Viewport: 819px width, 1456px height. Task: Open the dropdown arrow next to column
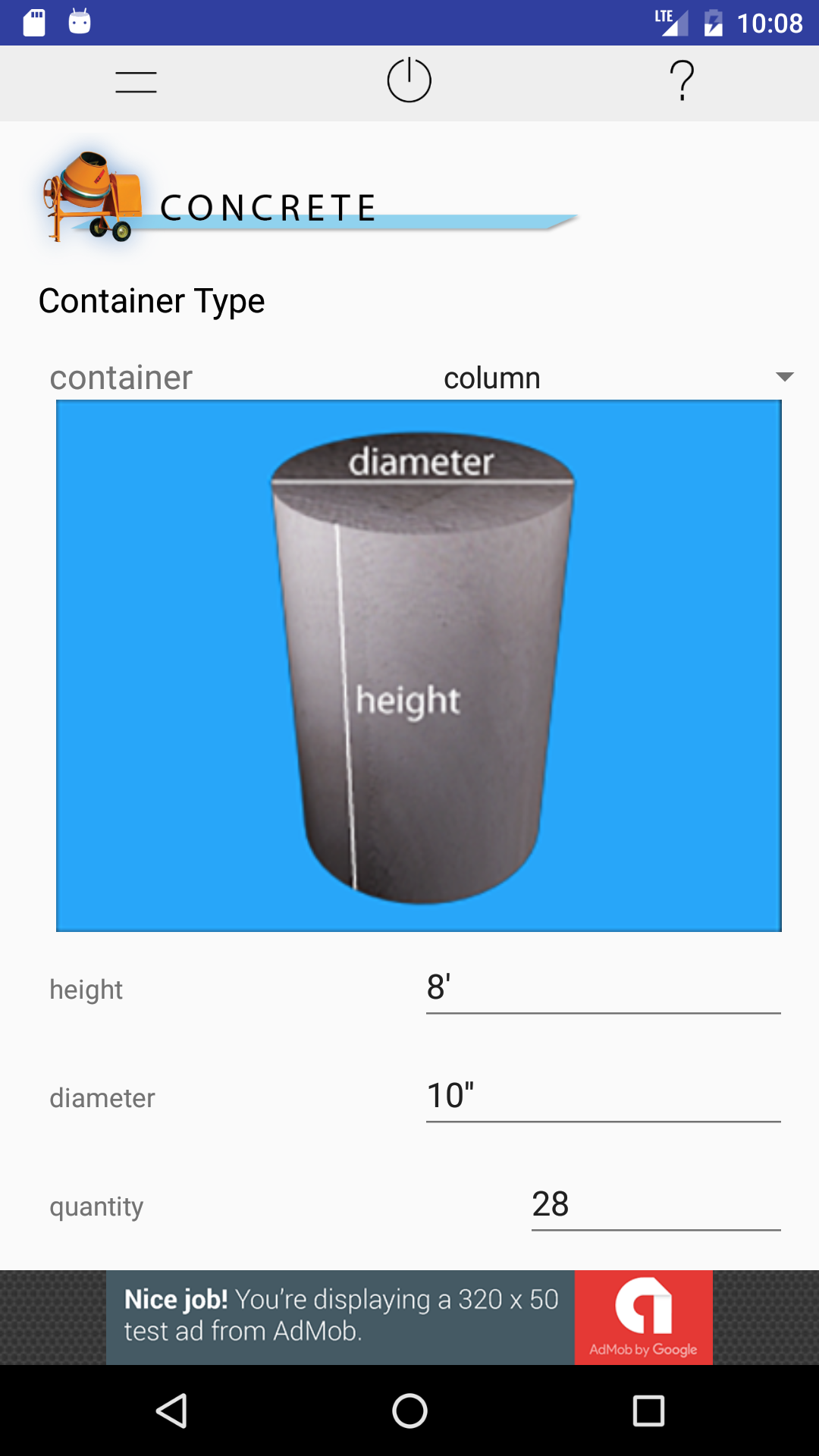click(x=785, y=377)
